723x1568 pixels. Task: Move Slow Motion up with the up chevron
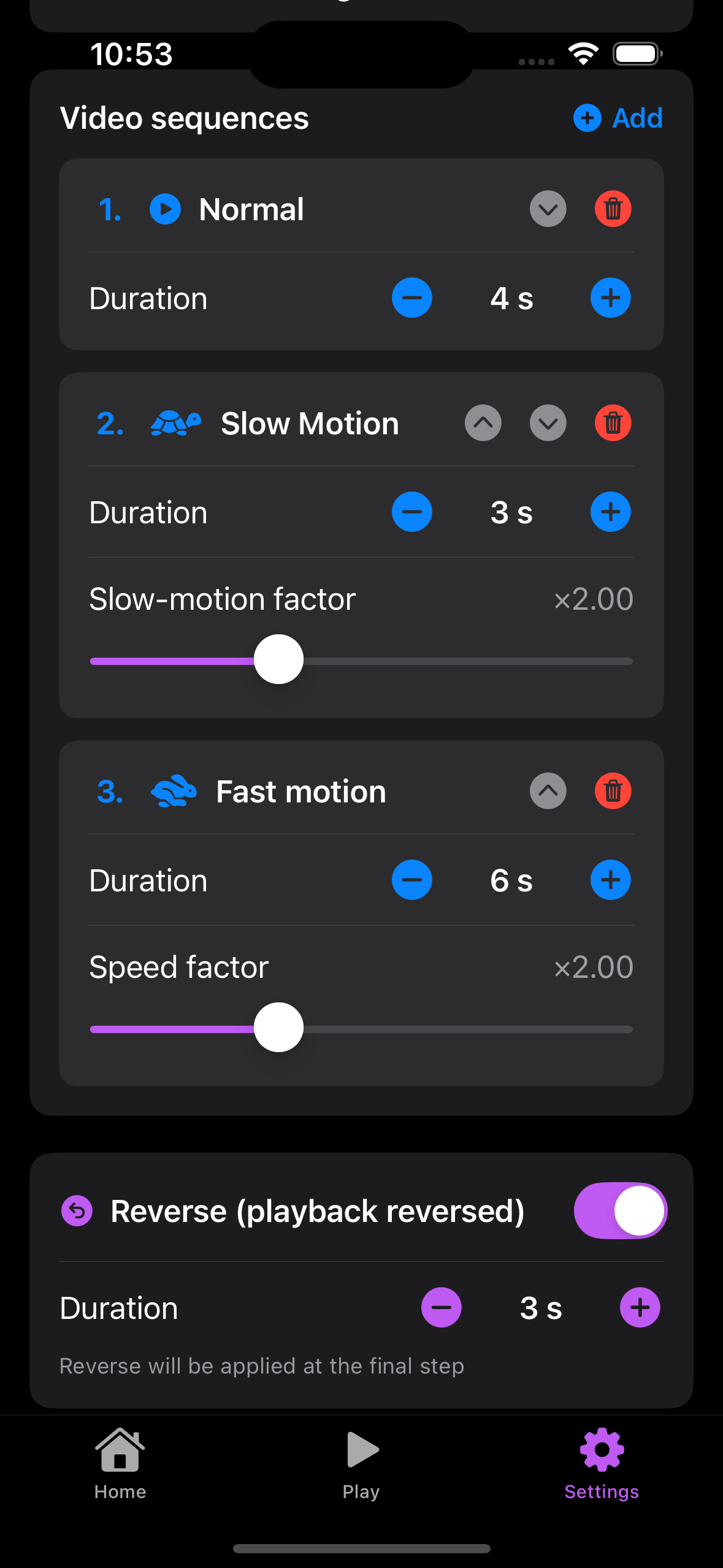click(x=483, y=423)
